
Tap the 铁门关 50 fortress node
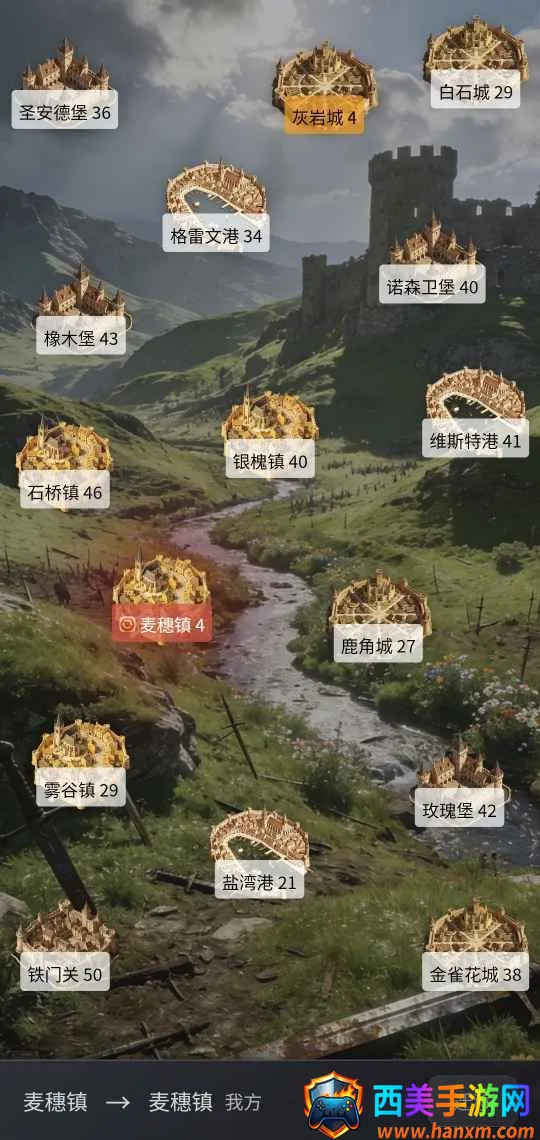pyautogui.click(x=65, y=946)
